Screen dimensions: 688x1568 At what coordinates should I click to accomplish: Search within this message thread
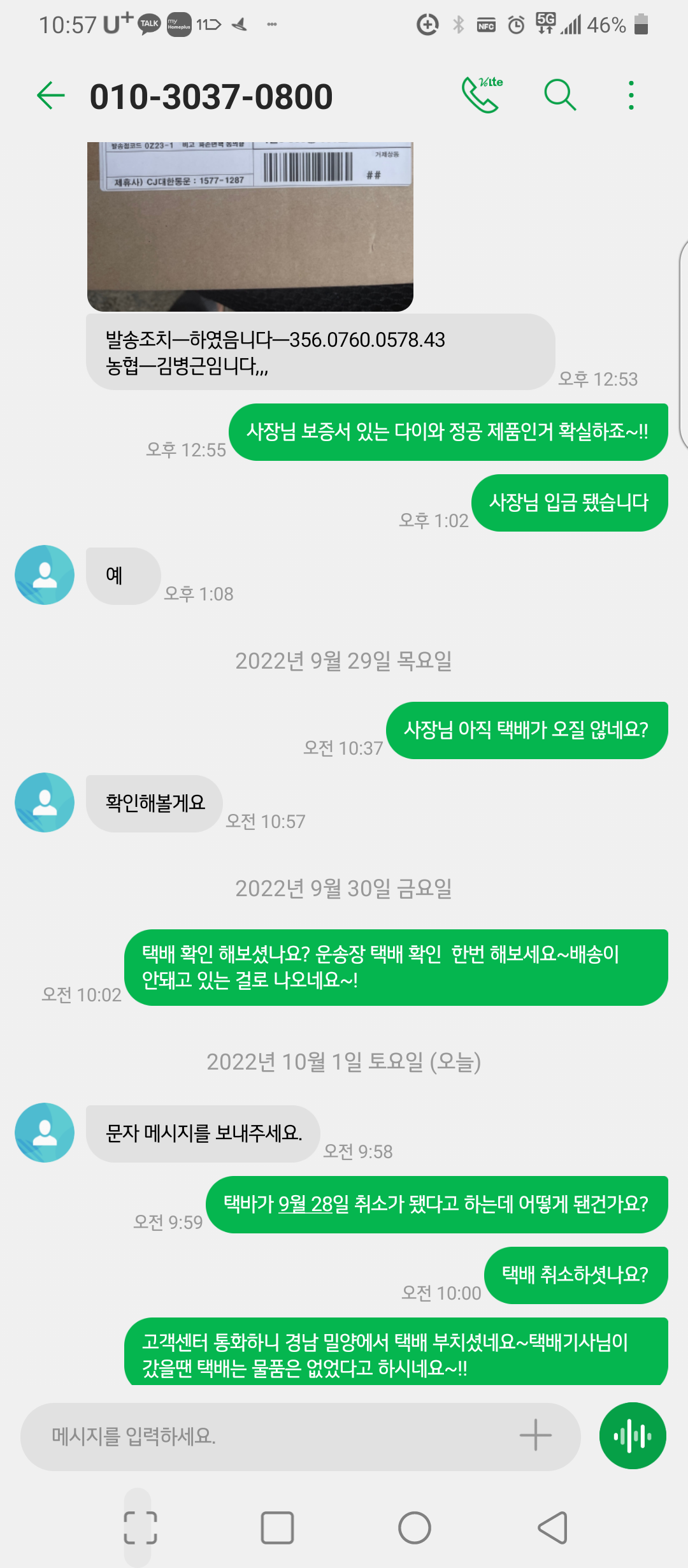tap(560, 96)
